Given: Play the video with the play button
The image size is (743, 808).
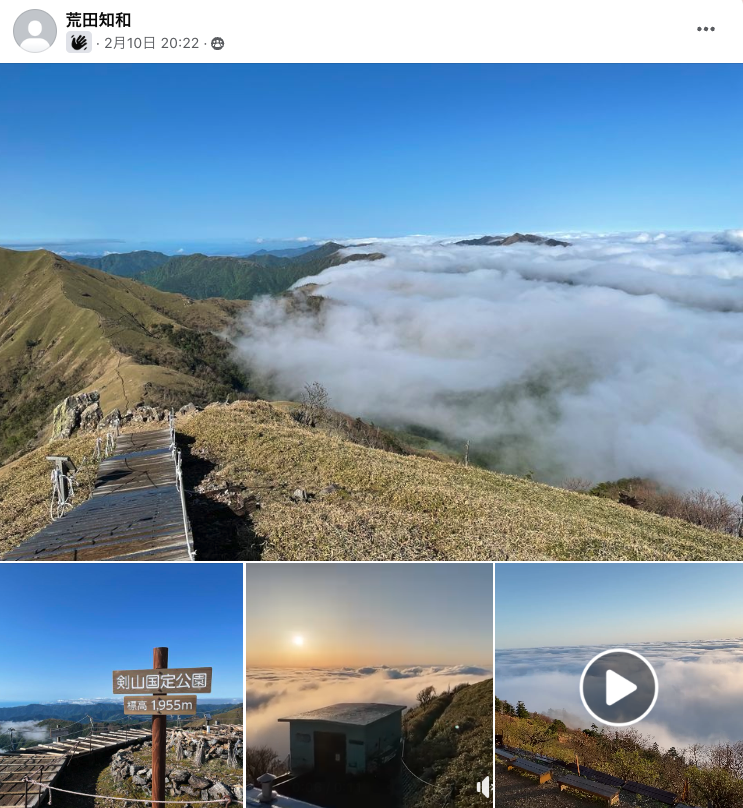Looking at the screenshot, I should click(619, 687).
